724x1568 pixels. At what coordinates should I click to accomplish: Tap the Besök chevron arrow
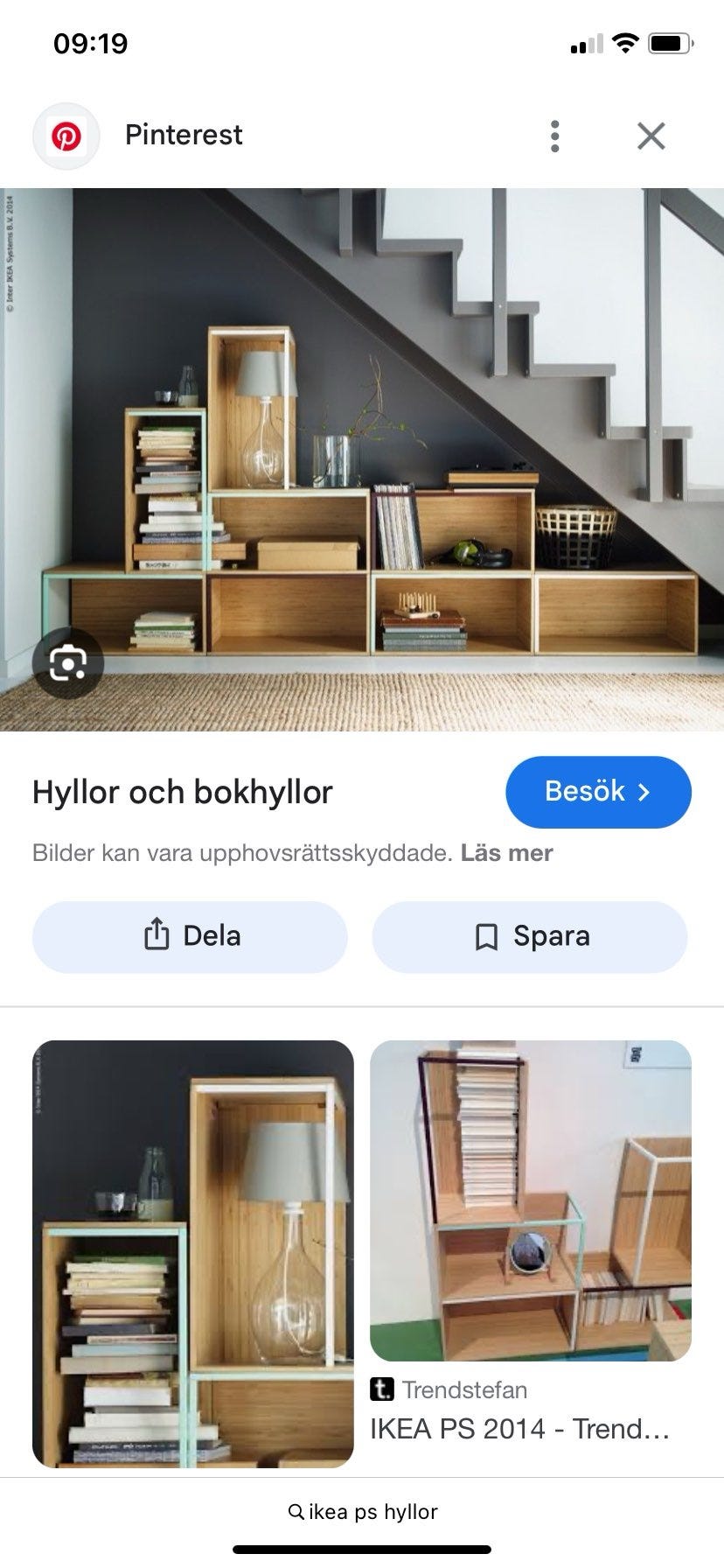645,791
